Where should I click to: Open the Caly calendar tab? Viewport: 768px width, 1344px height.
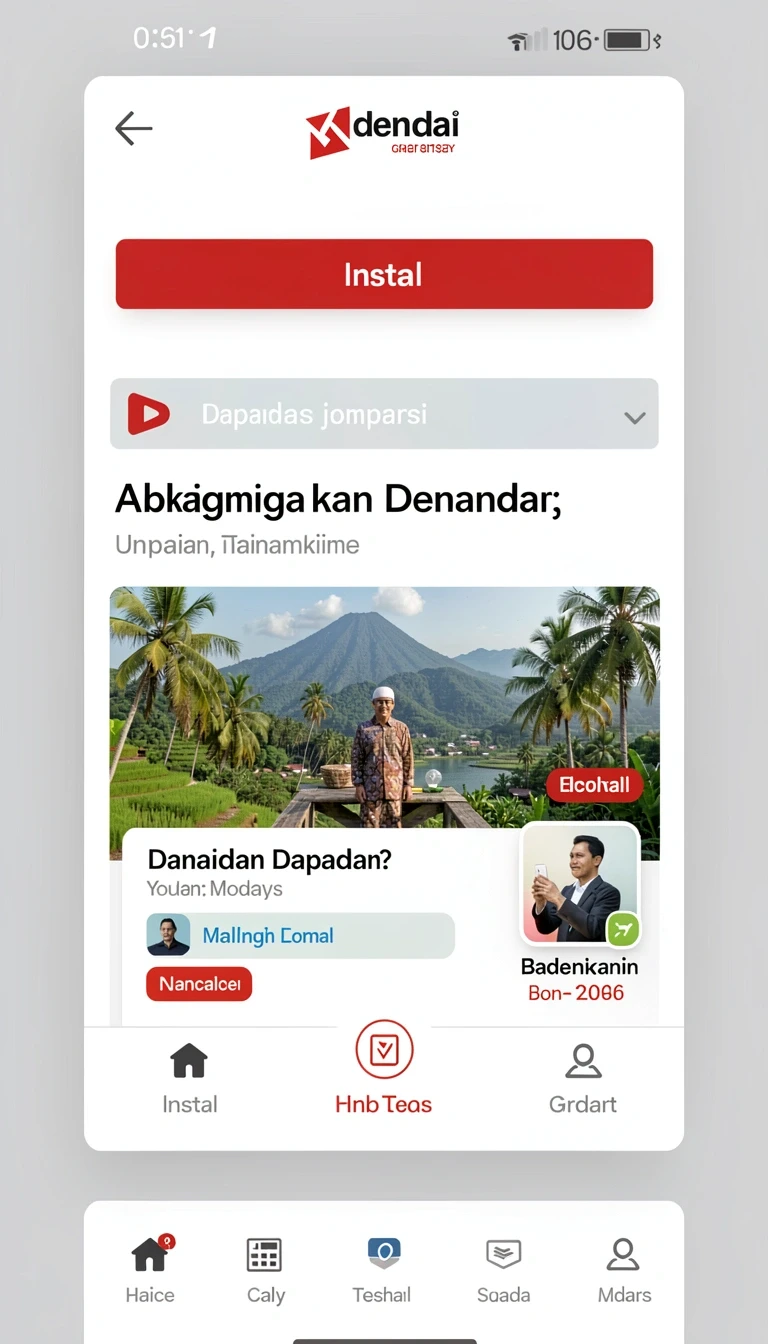click(x=265, y=1269)
